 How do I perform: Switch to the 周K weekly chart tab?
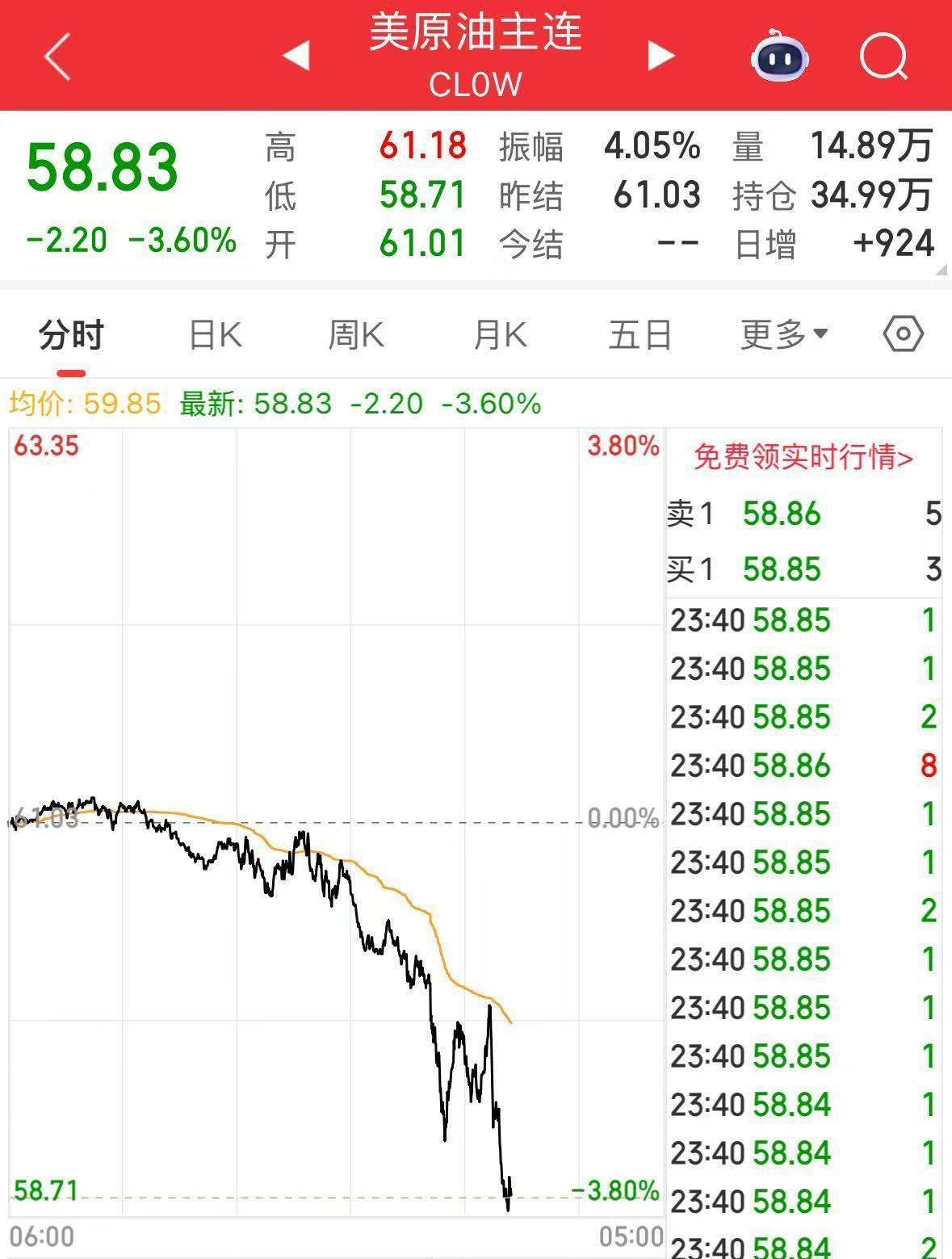click(x=355, y=334)
